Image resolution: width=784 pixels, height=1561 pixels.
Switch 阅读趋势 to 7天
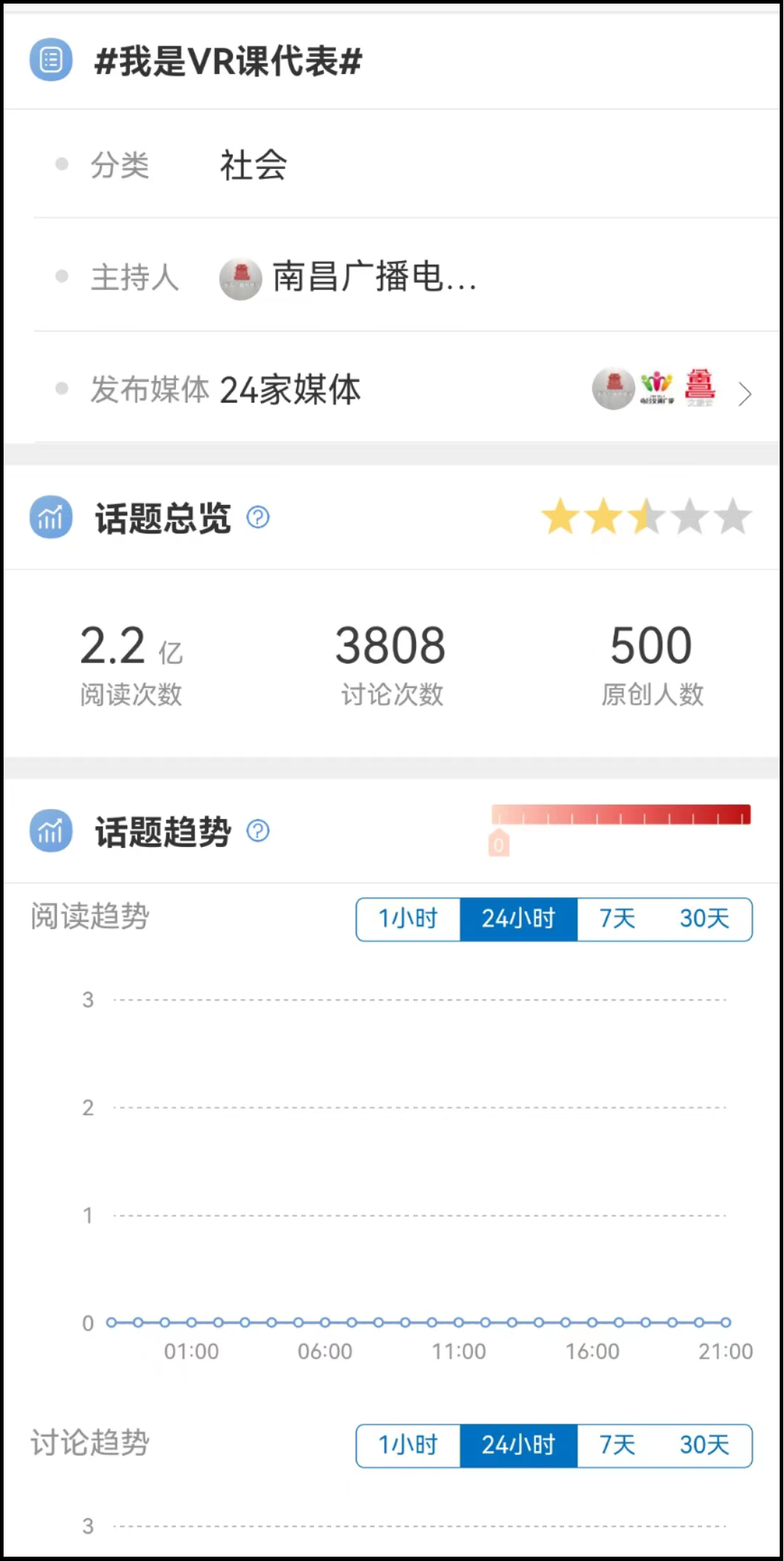coord(617,919)
